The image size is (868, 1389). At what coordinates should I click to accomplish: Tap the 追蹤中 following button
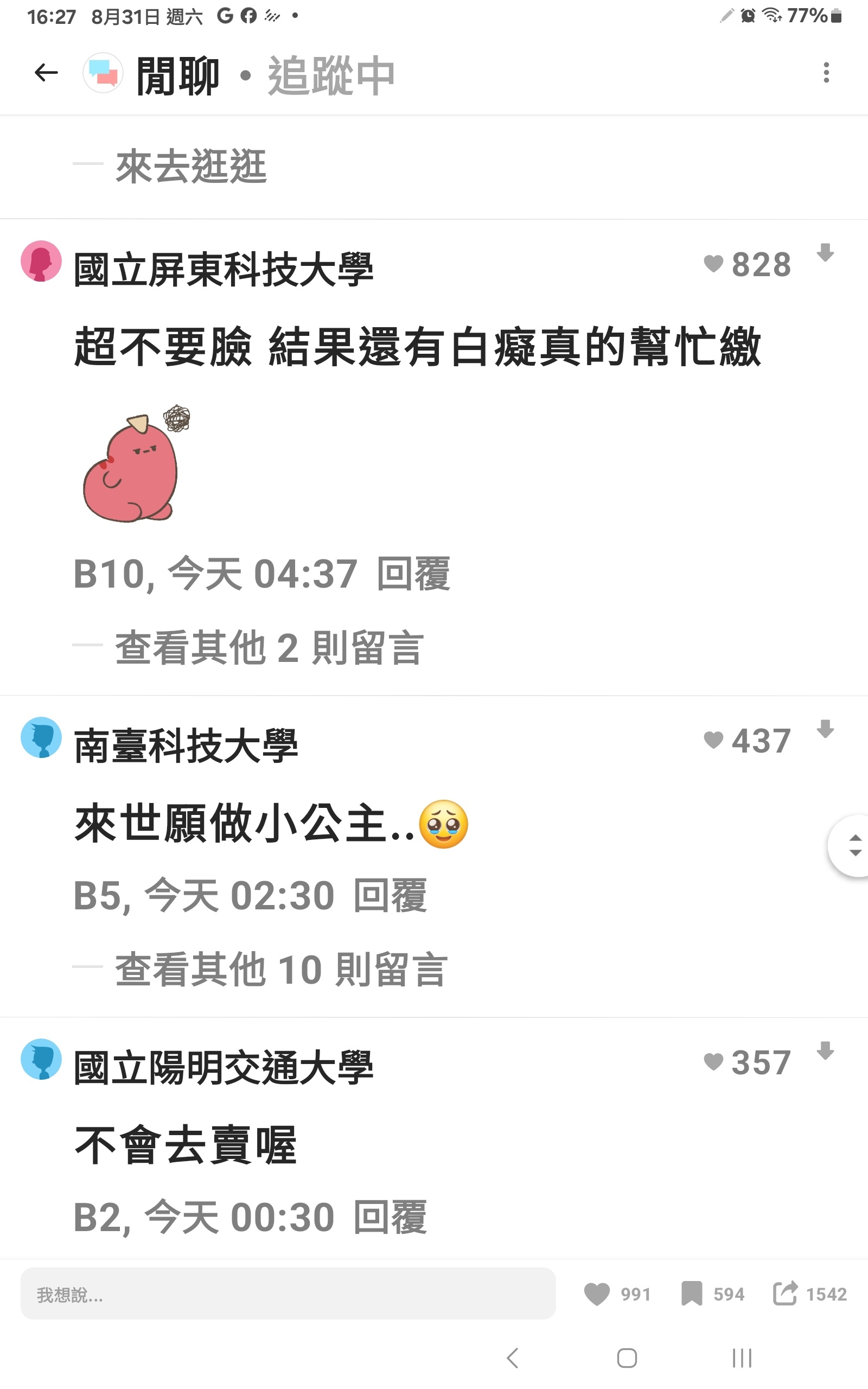coord(331,75)
